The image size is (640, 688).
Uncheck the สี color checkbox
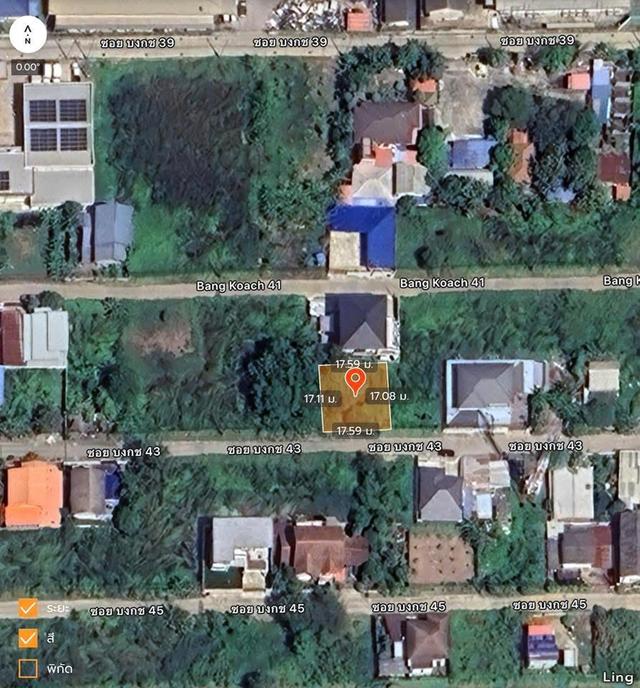(x=28, y=637)
